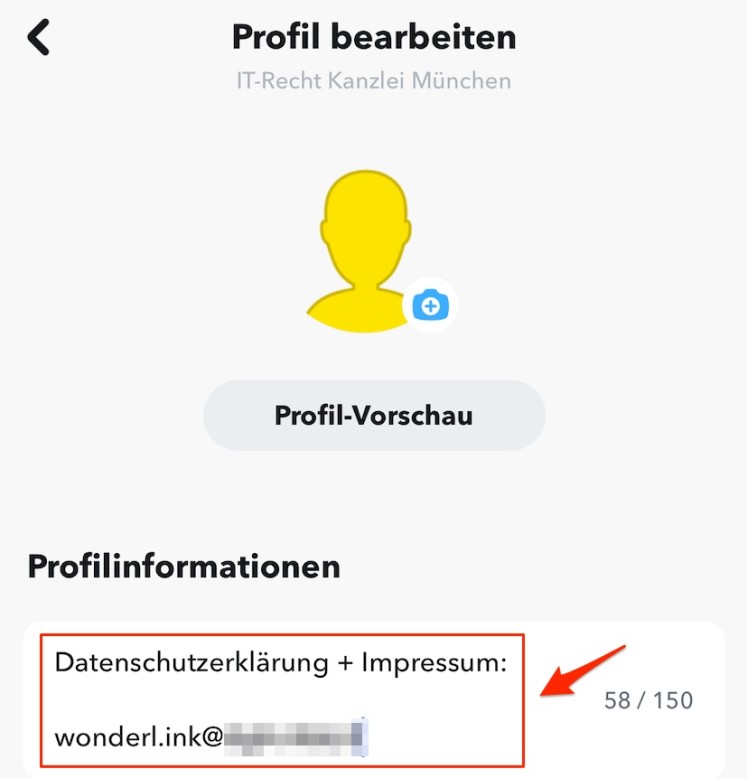Go back from Profil bearbeiten

[x=38, y=38]
